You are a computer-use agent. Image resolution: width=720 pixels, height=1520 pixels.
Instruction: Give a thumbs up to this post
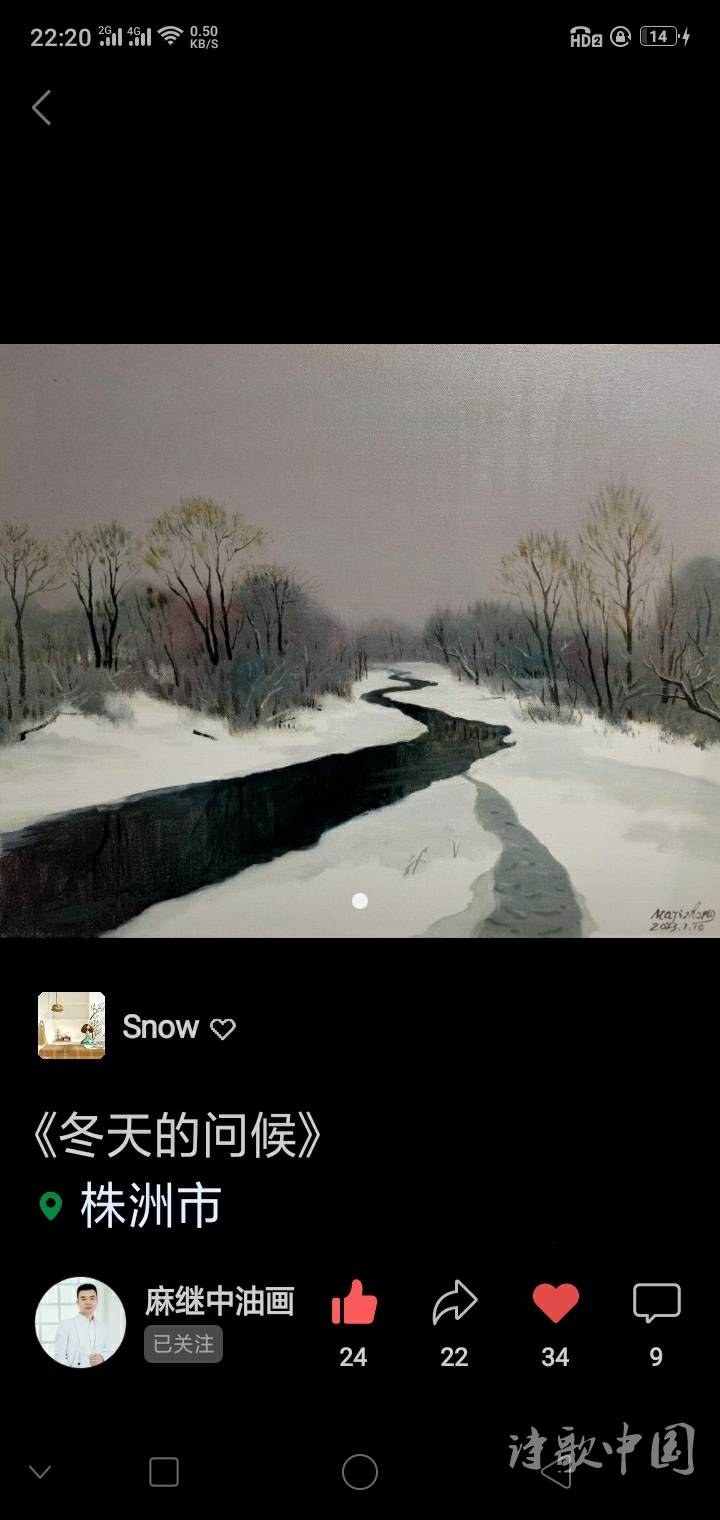pos(354,1304)
